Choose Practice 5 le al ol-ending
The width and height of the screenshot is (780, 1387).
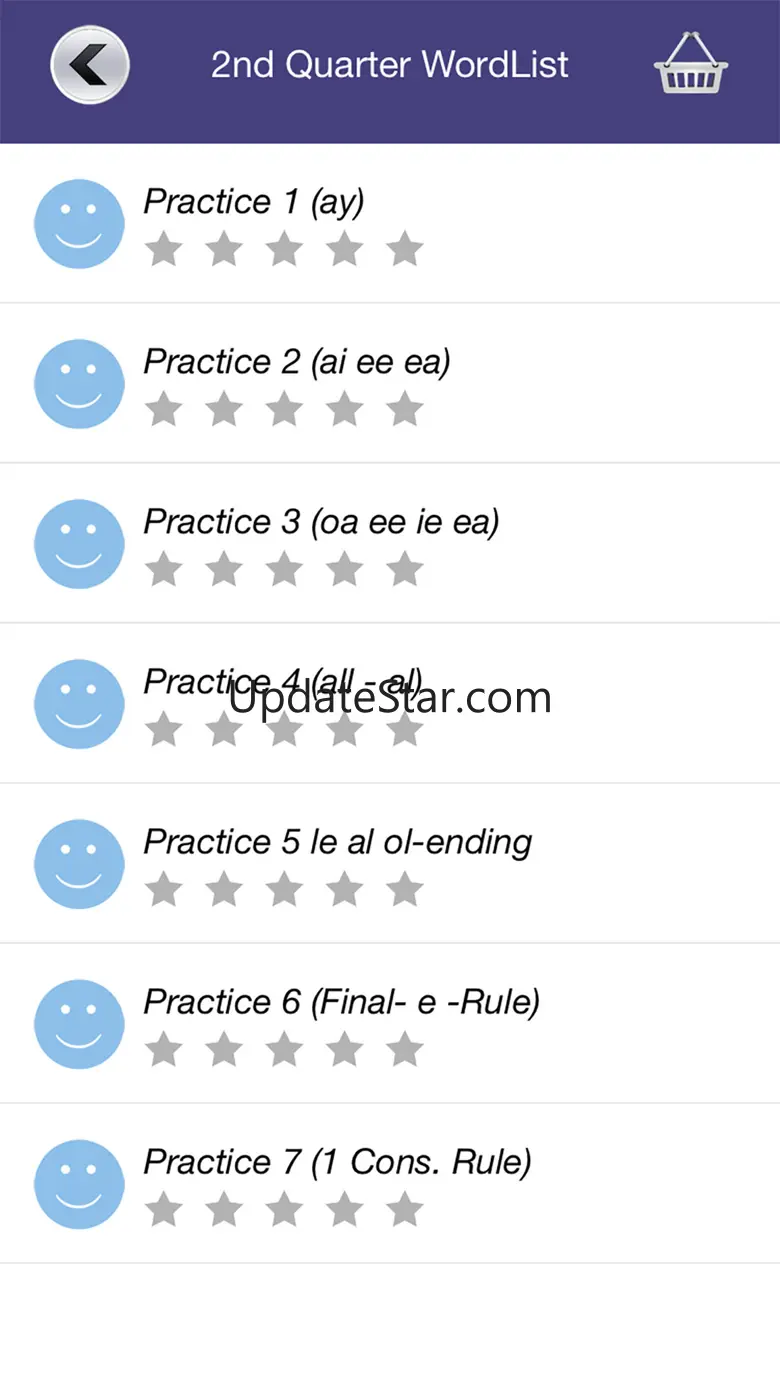pos(337,842)
